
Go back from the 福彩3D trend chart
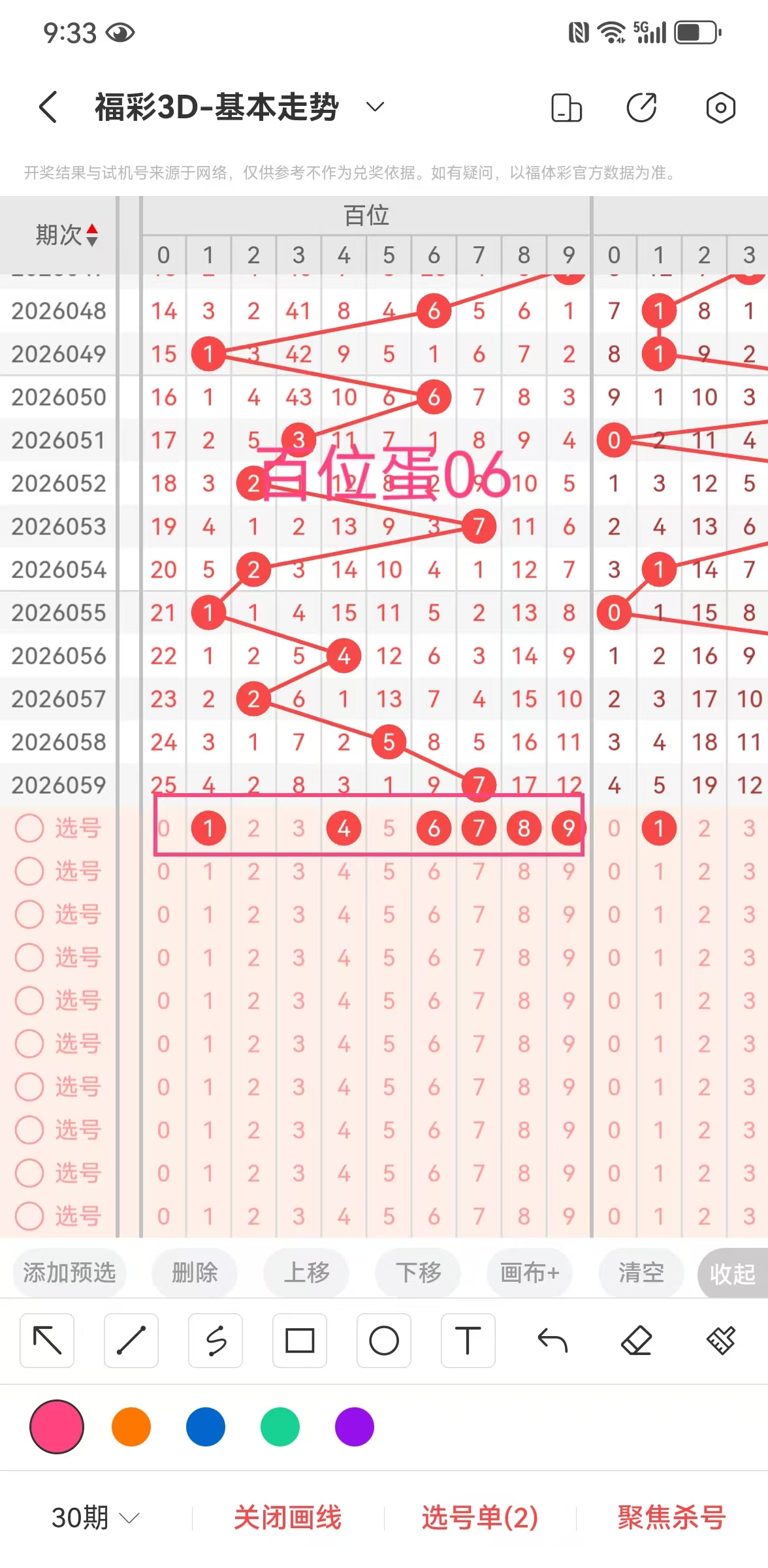click(x=48, y=107)
